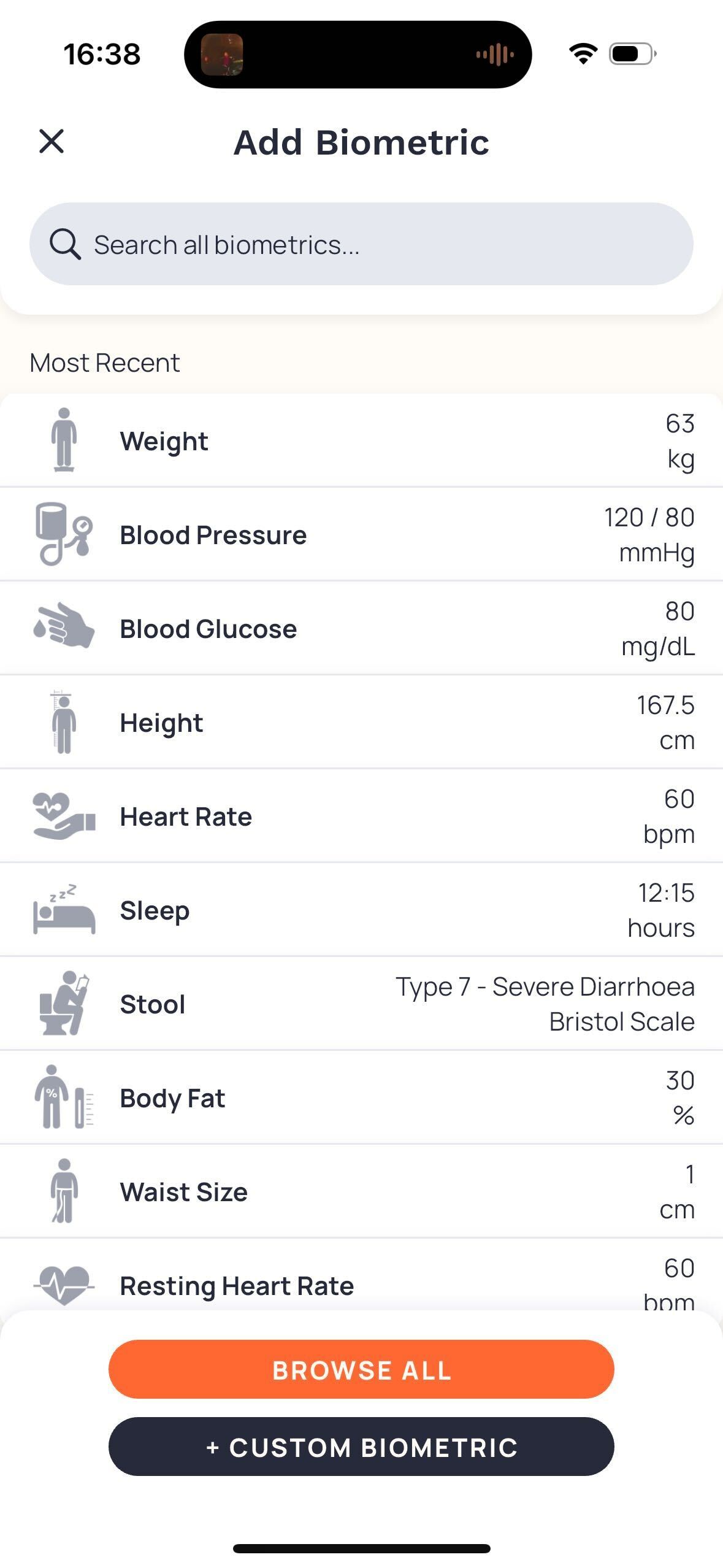Select the Weight biometric
The width and height of the screenshot is (723, 1568).
(x=361, y=440)
